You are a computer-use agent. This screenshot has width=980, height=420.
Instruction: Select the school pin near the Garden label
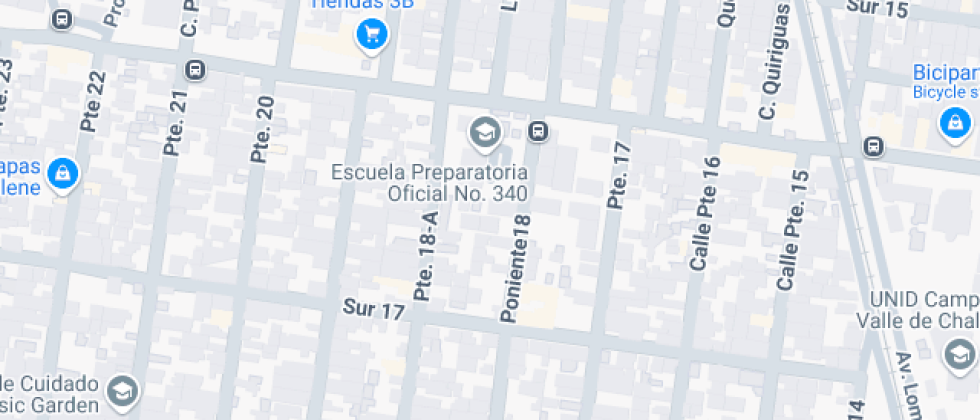[x=123, y=390]
